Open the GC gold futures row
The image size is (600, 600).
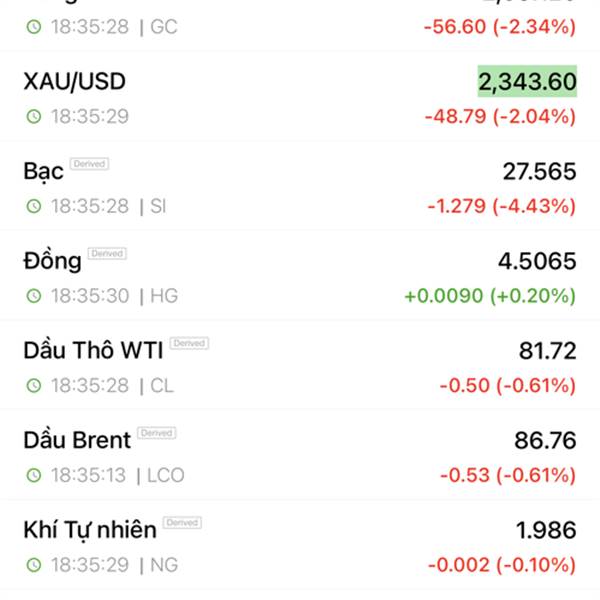(x=300, y=22)
